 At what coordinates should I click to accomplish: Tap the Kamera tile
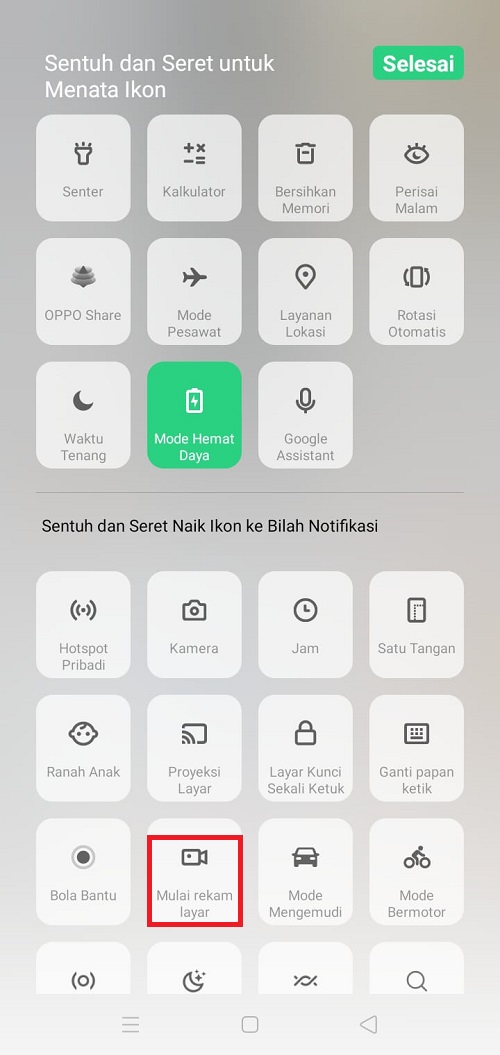tap(194, 624)
